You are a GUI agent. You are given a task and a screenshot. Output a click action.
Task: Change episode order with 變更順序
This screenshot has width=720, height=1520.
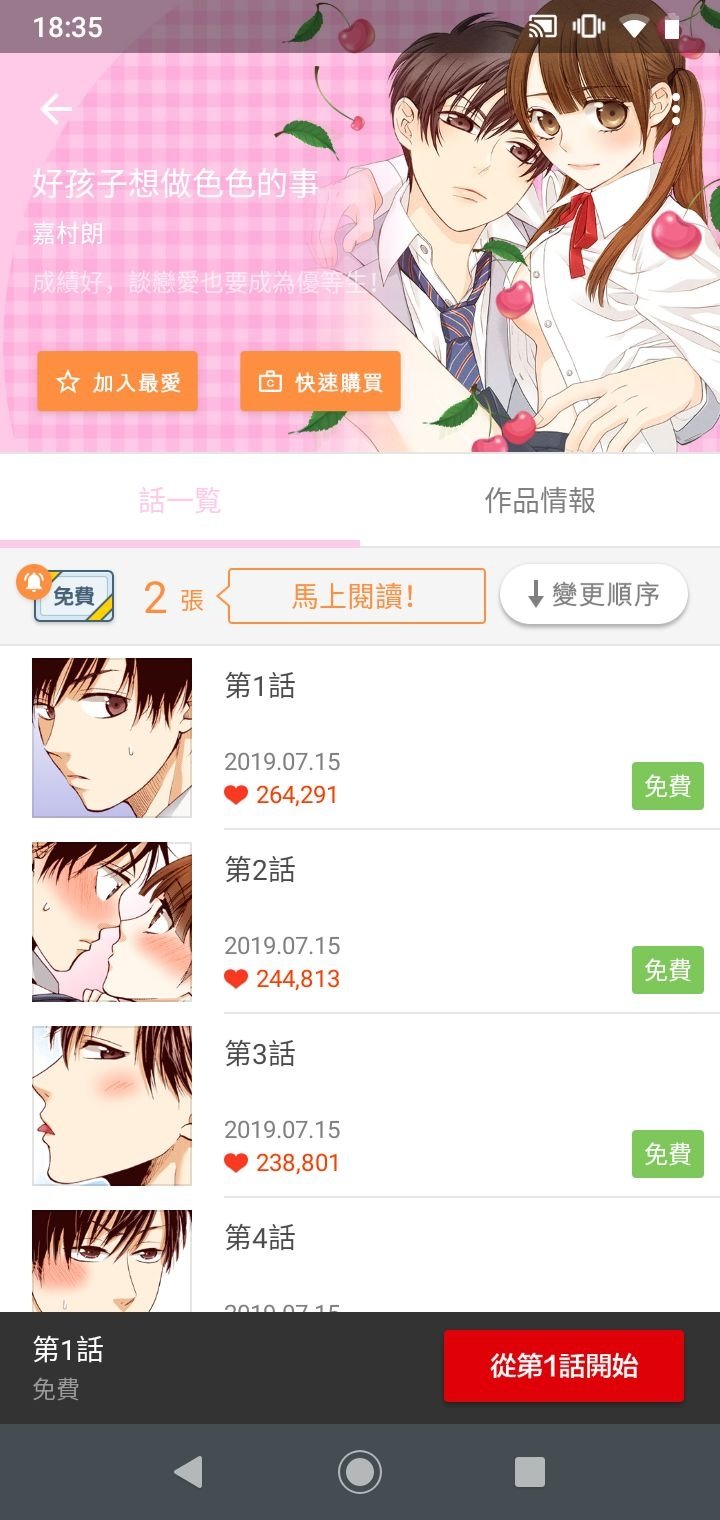coord(594,595)
